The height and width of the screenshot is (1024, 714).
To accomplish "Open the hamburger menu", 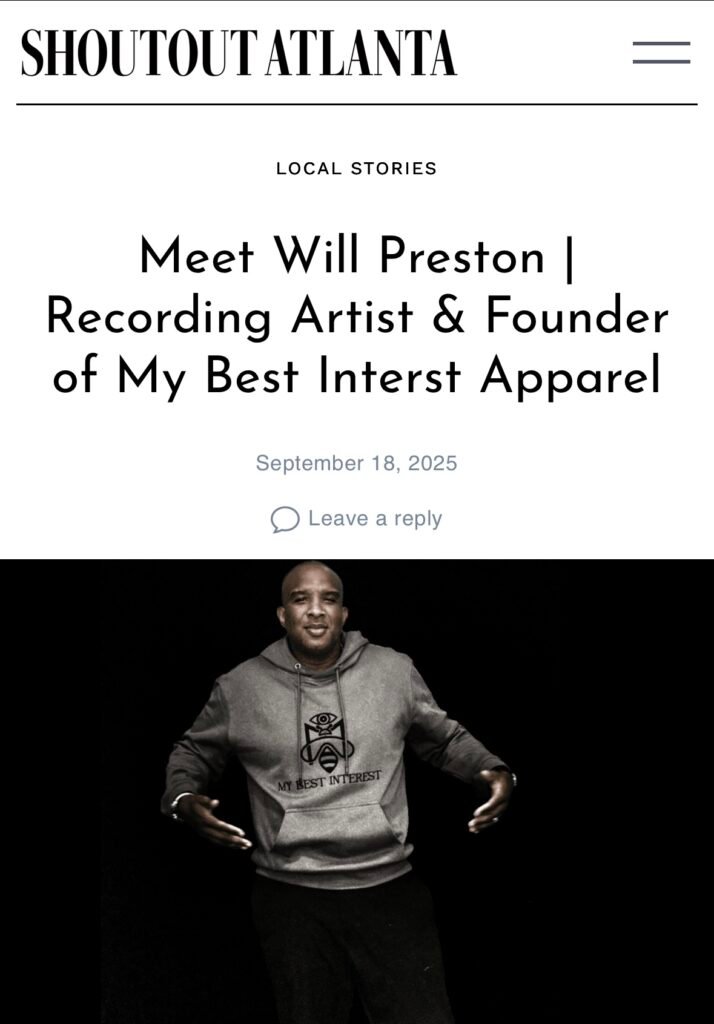I will coord(661,53).
